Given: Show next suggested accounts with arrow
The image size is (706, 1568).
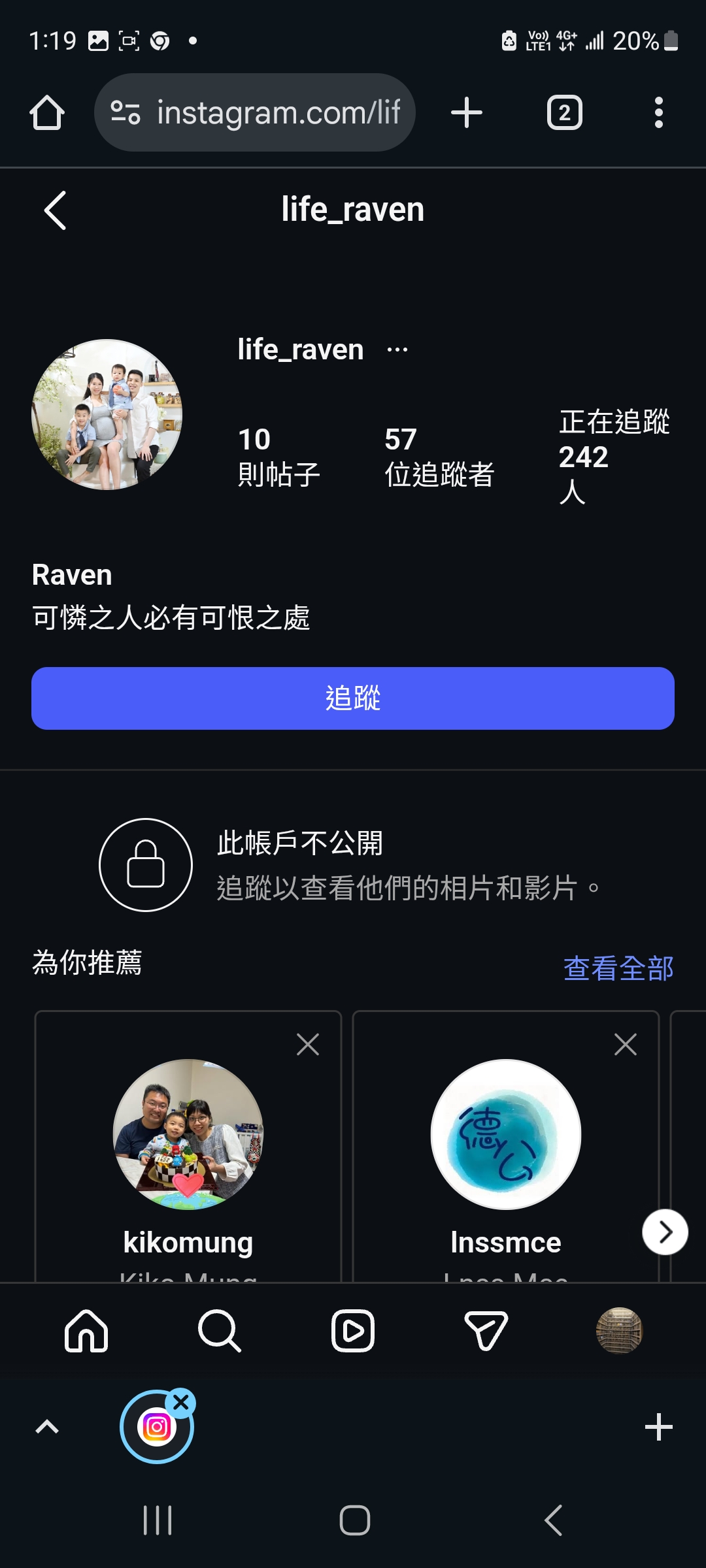Looking at the screenshot, I should (x=665, y=1232).
